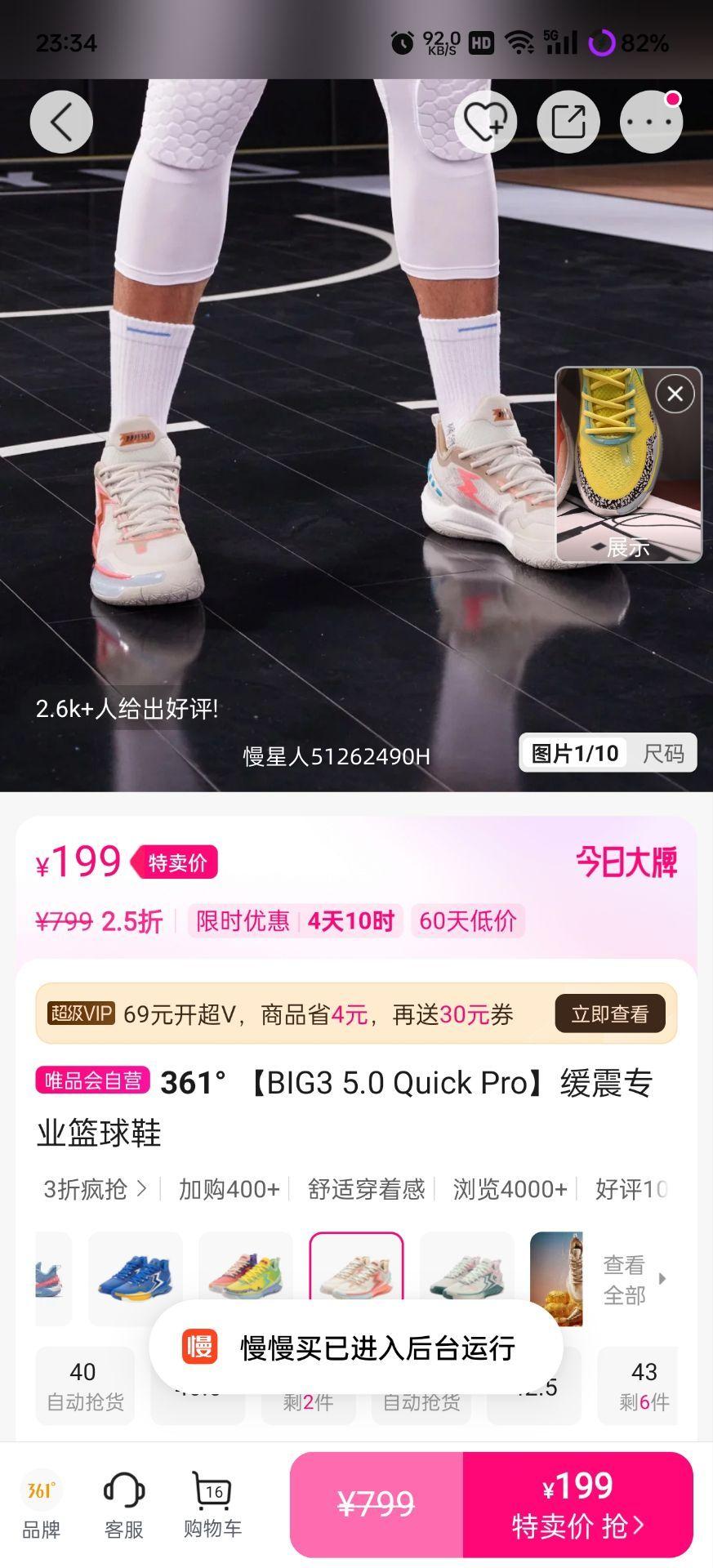Close the floating video preview overlay

(x=675, y=394)
